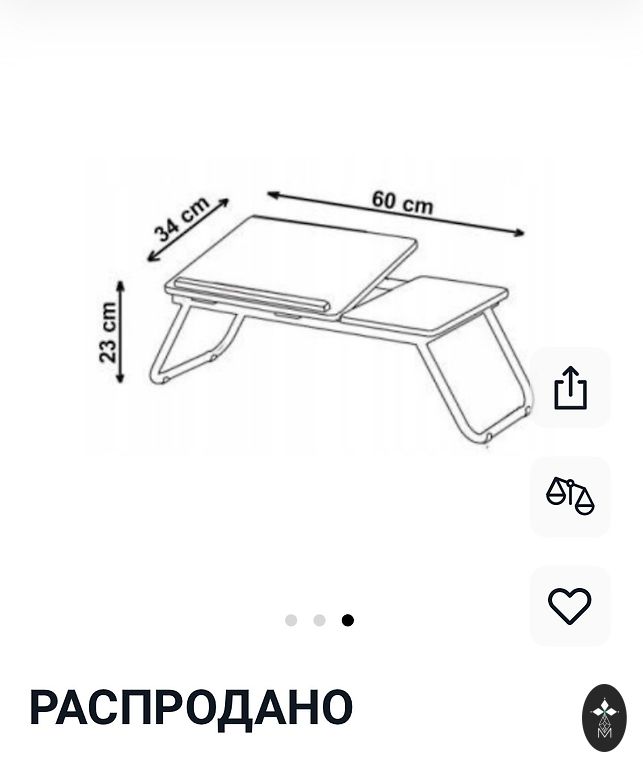Screen dimensions: 643x768
Task: Open the floating assistant button
Action: (x=604, y=717)
